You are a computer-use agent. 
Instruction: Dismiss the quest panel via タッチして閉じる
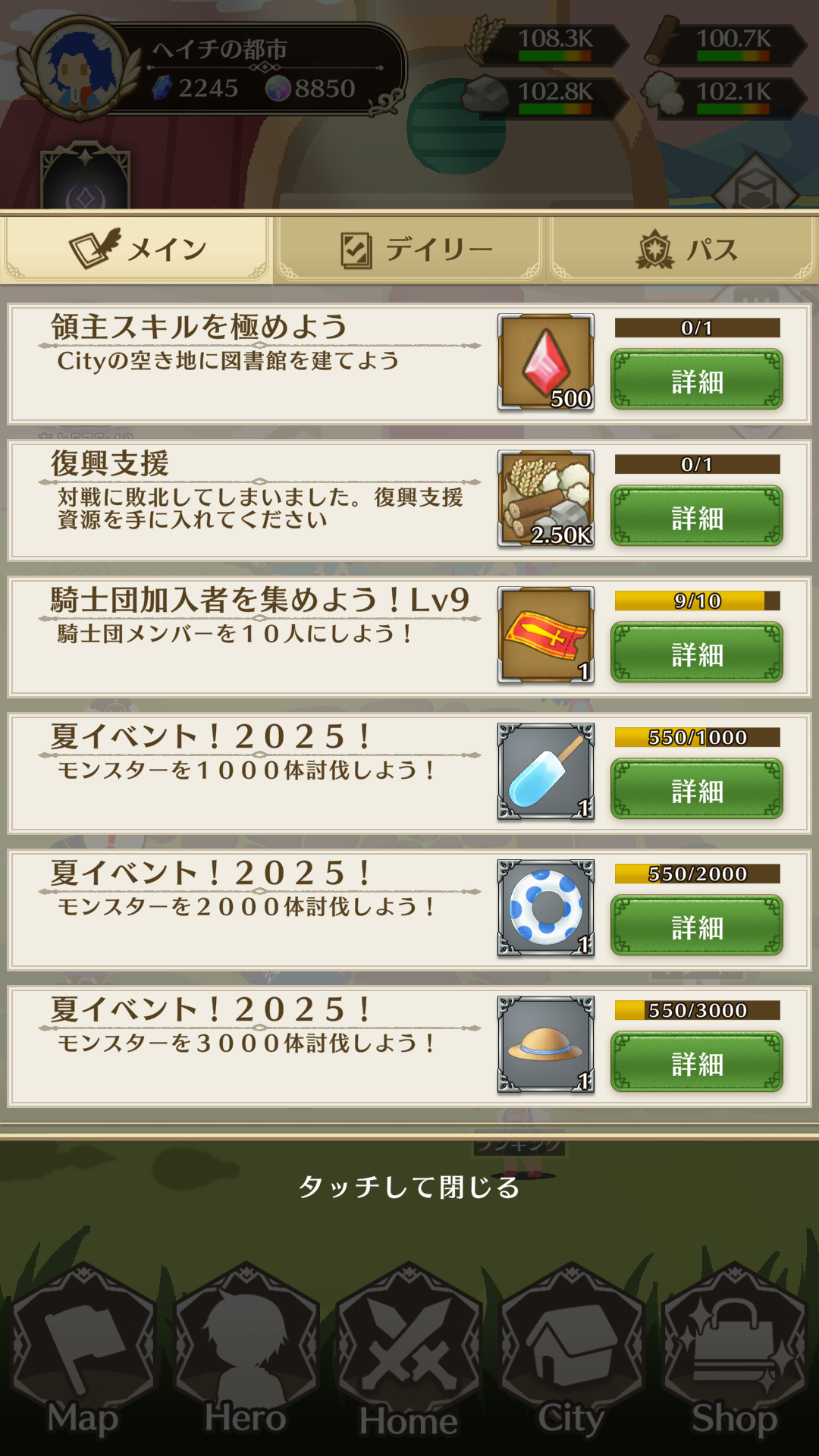pos(409,1187)
